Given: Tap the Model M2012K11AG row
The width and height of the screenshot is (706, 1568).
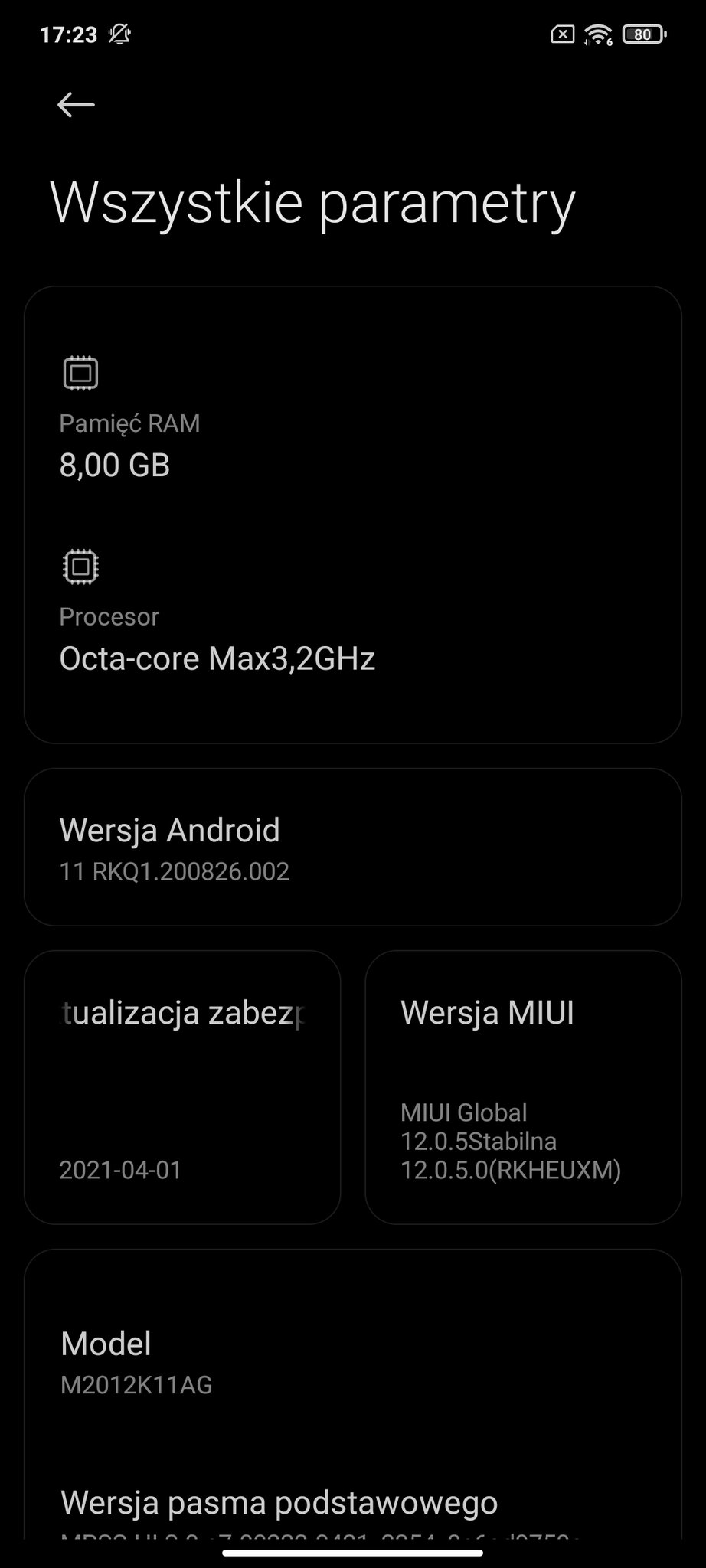Looking at the screenshot, I should [353, 1363].
